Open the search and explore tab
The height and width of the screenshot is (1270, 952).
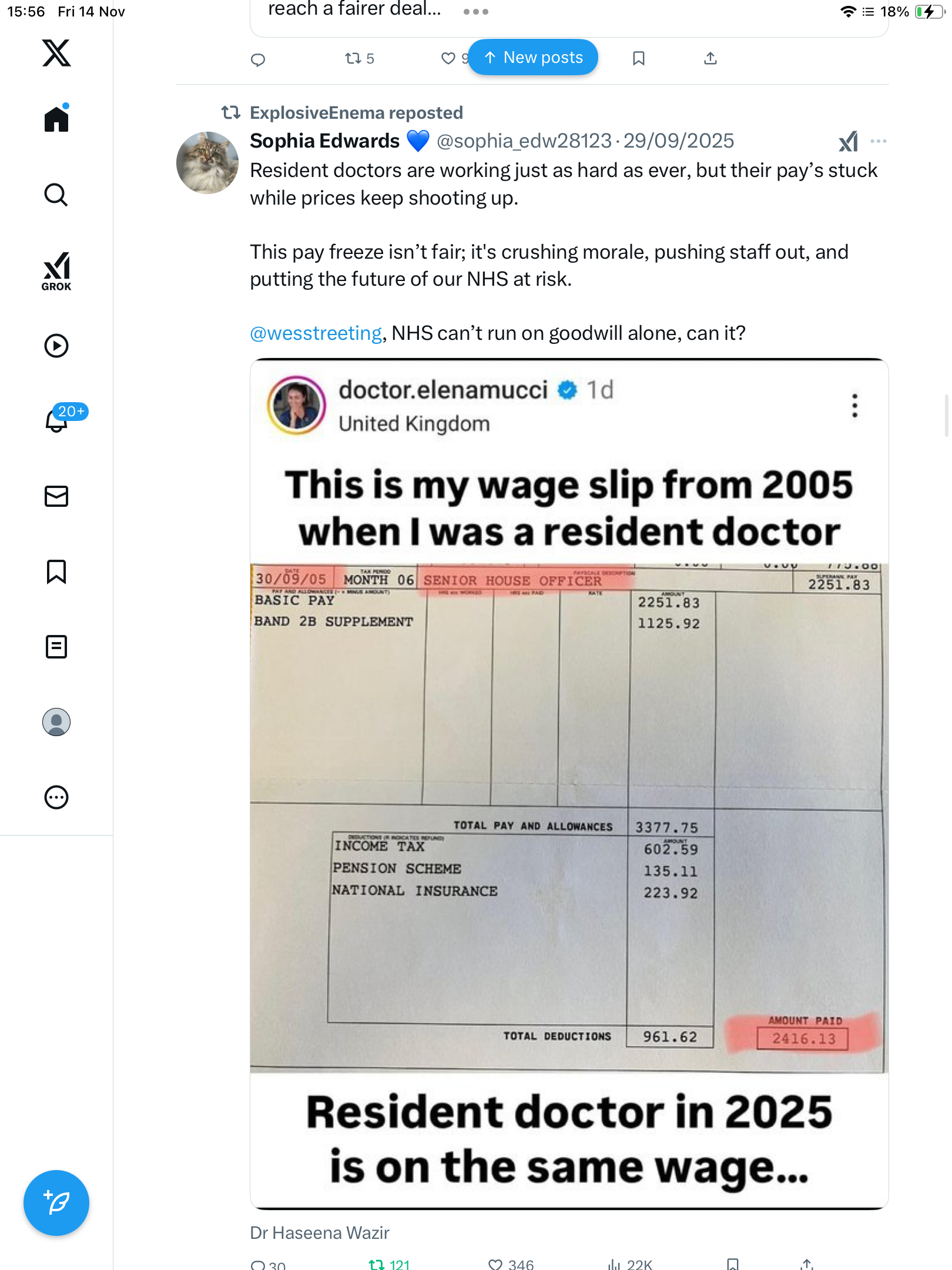(x=56, y=195)
